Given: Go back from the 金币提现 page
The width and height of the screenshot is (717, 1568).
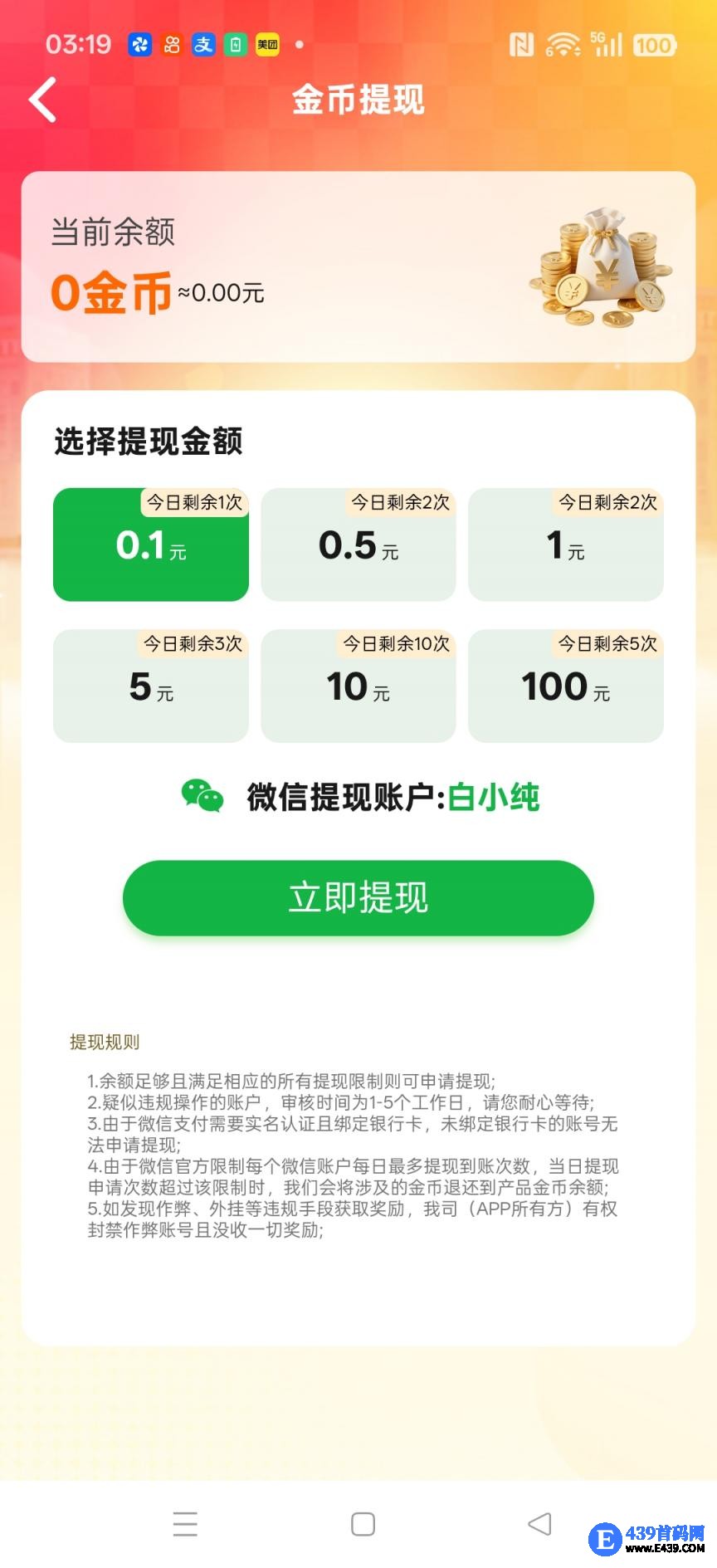Looking at the screenshot, I should (x=43, y=100).
